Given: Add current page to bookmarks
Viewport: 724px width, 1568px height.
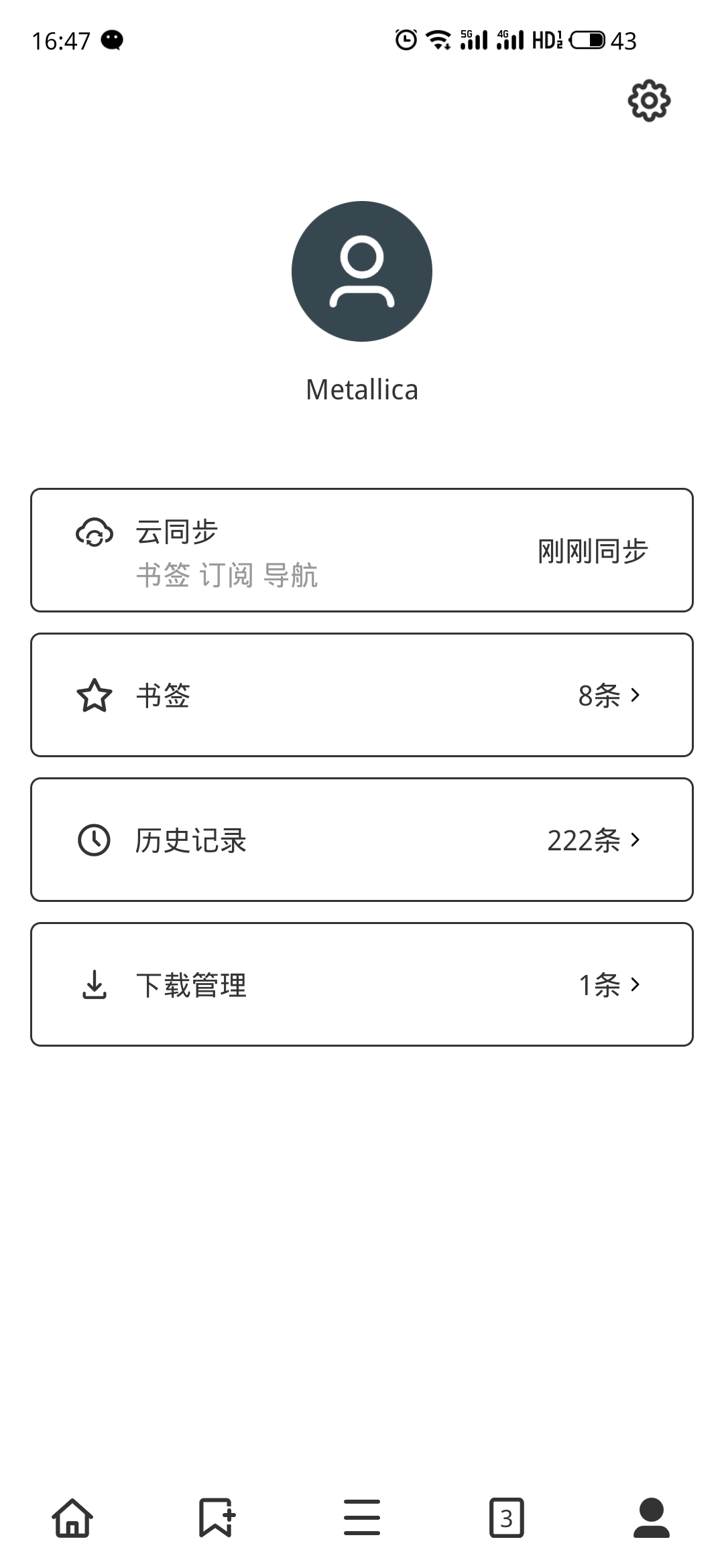Looking at the screenshot, I should coord(217,1518).
